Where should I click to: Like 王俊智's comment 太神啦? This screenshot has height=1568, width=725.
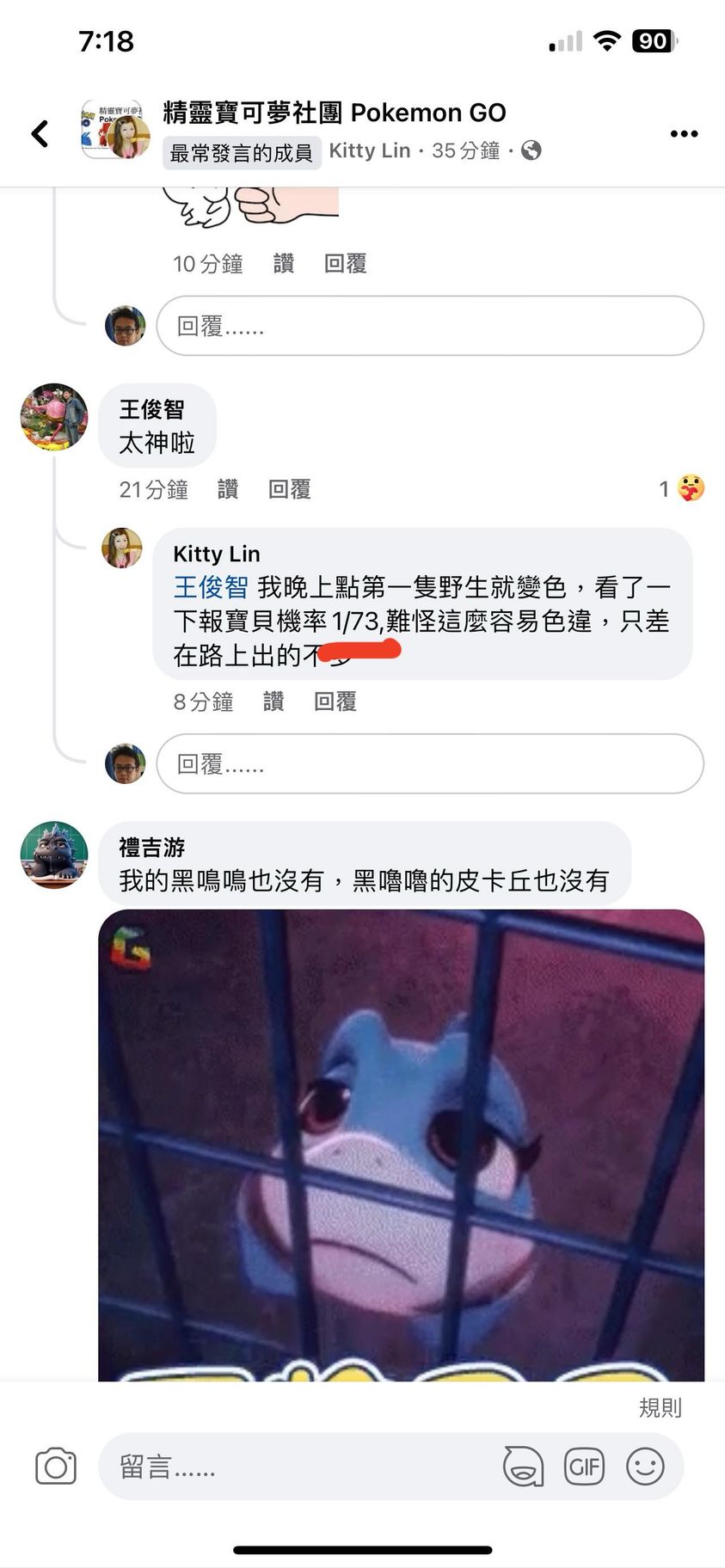click(x=228, y=489)
